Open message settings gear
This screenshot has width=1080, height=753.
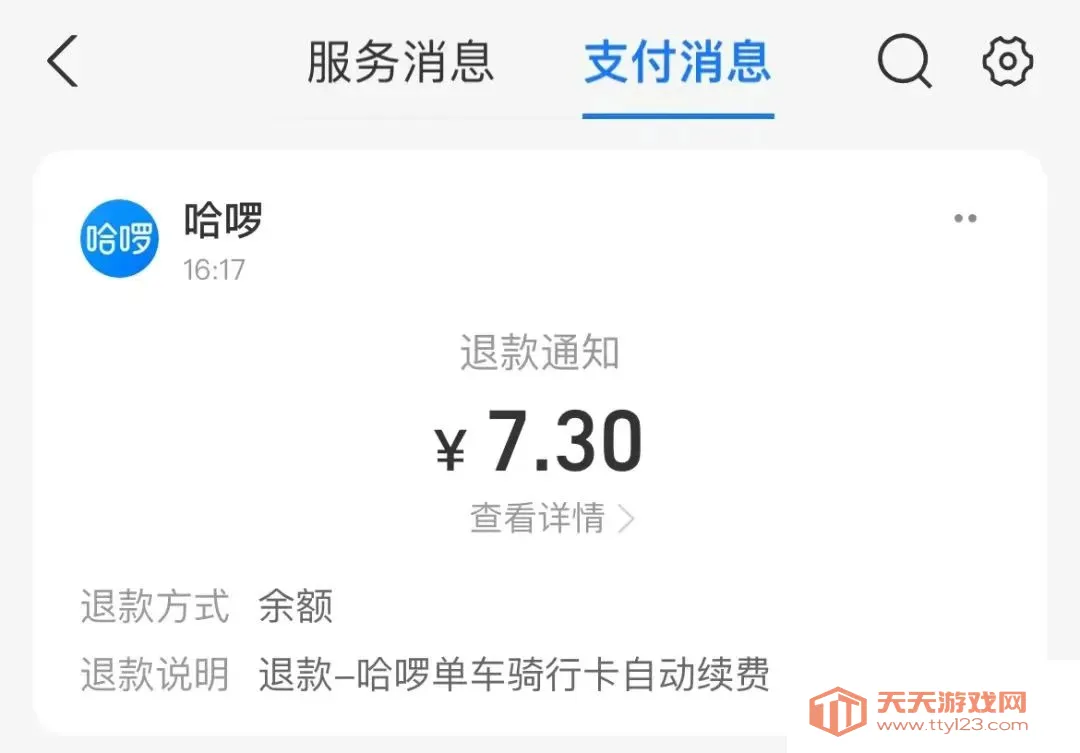click(x=1007, y=62)
